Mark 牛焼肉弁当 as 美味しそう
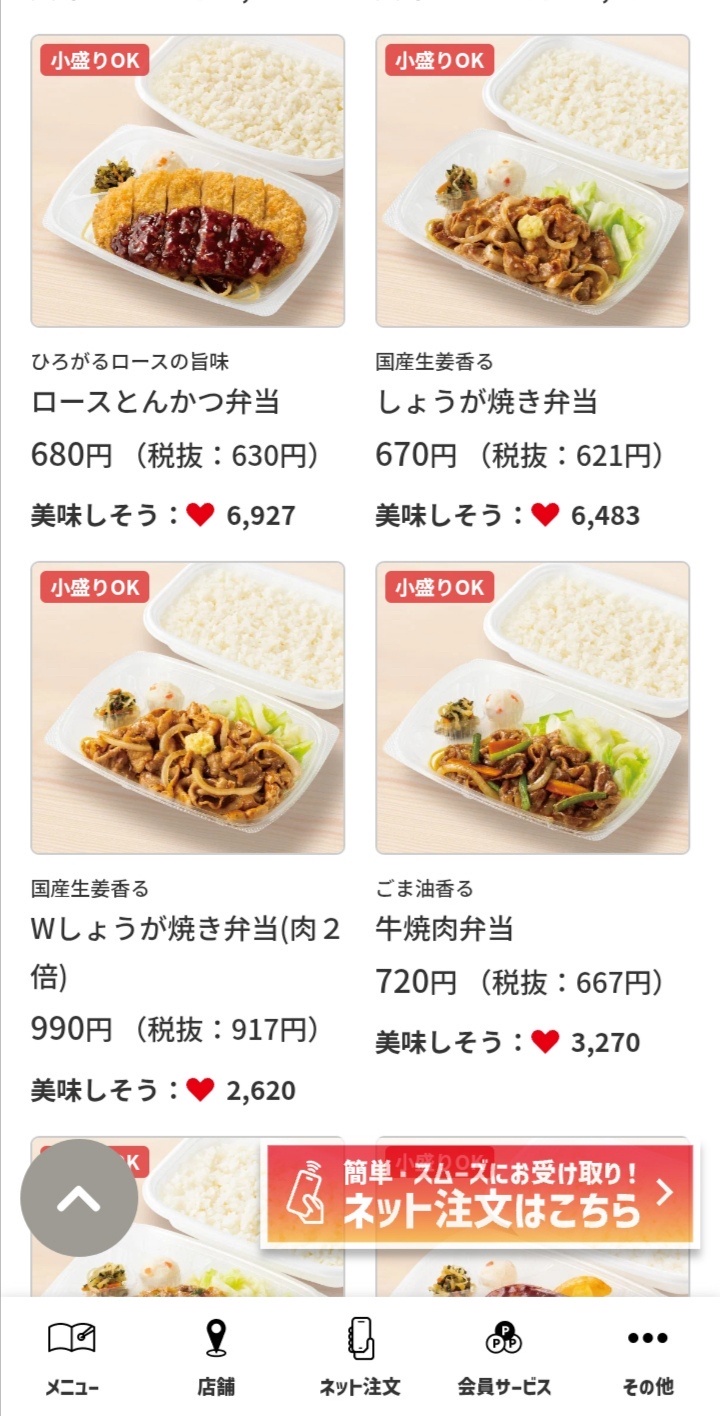Screen dimensions: 720x1416 pos(545,1042)
